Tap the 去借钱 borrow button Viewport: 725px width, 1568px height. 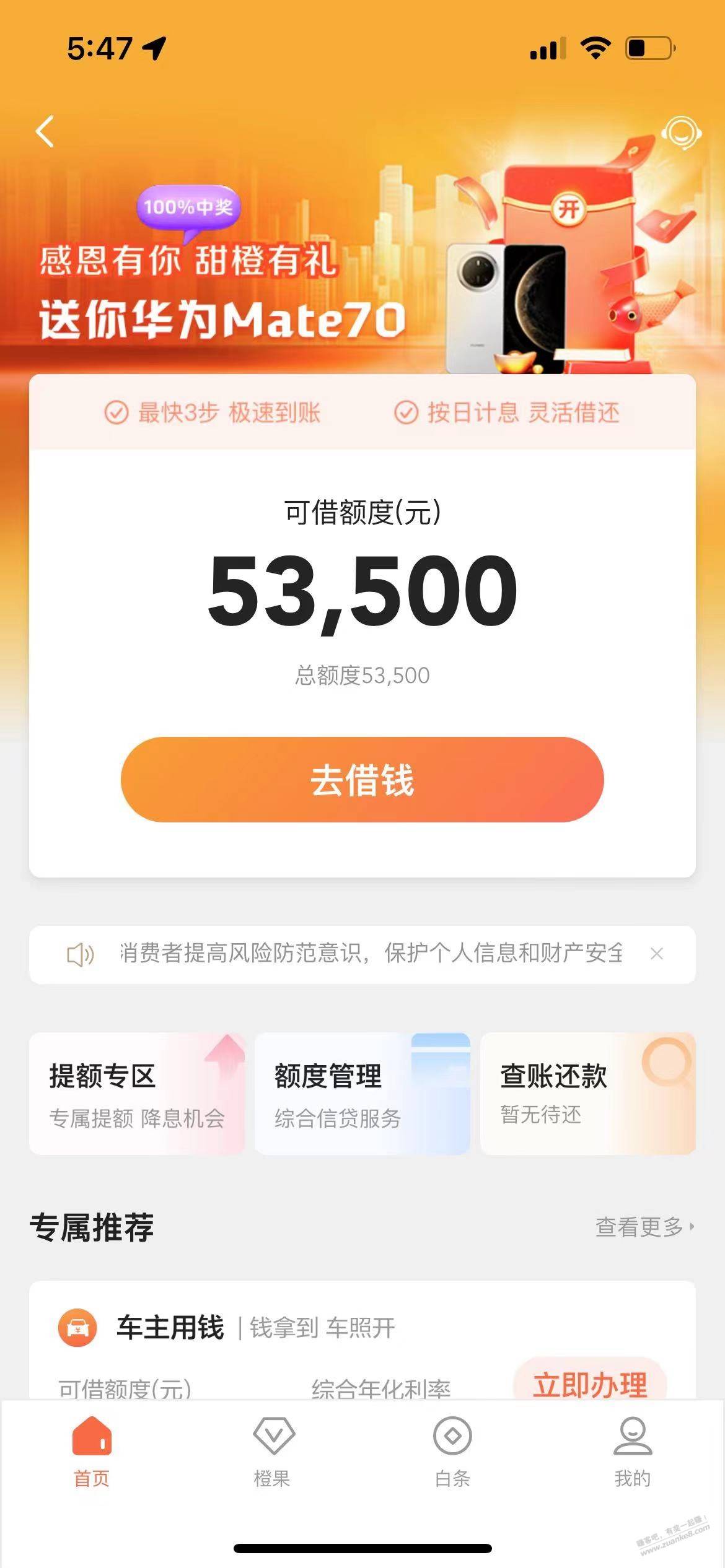pos(362,780)
